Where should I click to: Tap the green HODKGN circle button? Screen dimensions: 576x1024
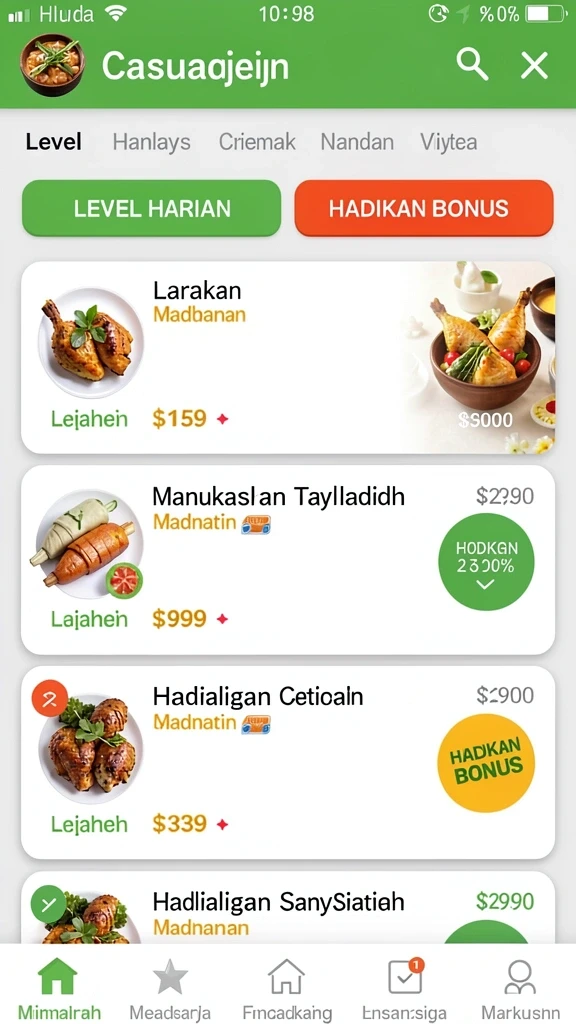point(487,562)
